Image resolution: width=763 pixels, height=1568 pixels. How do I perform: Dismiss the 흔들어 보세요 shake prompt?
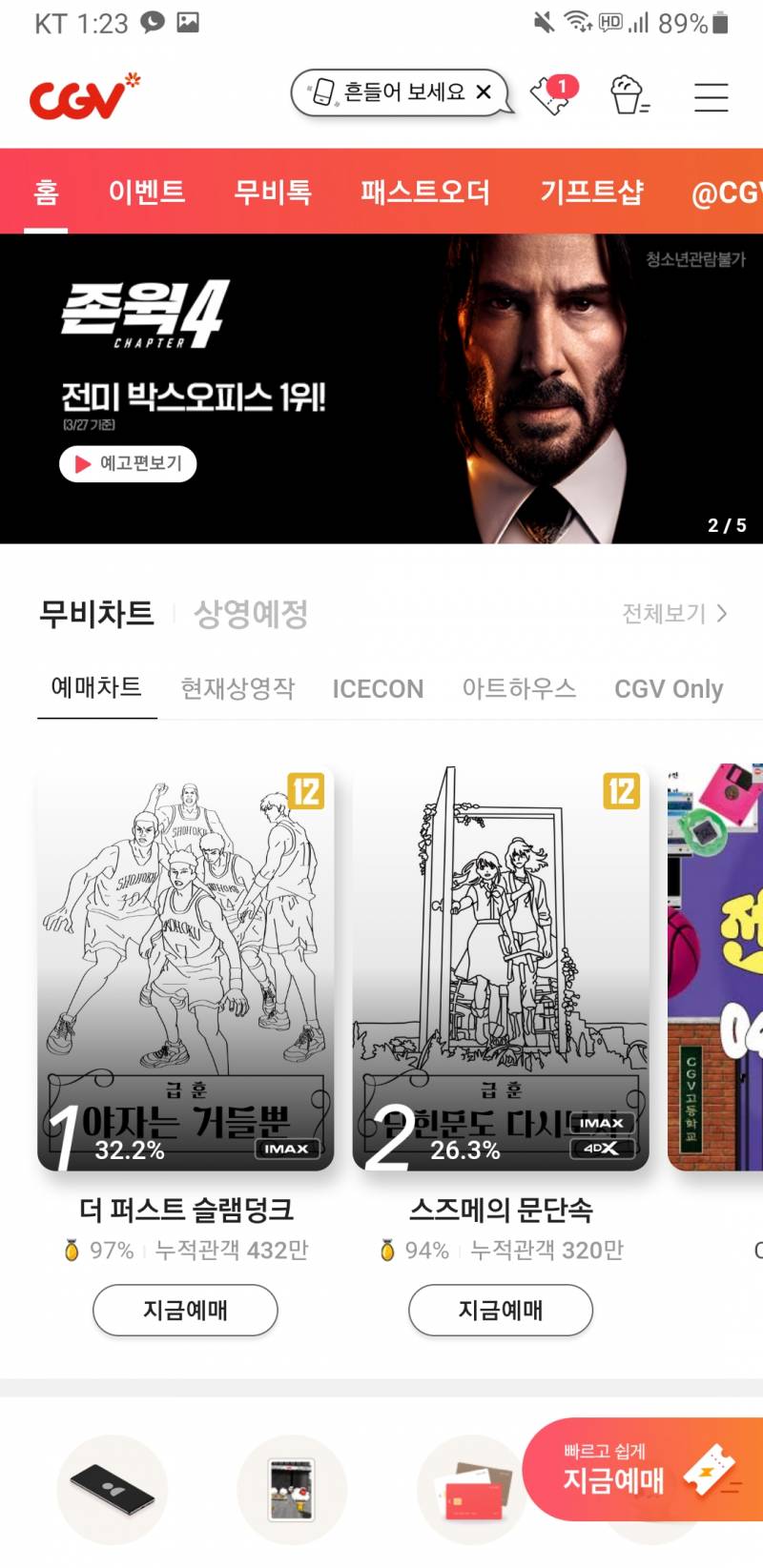485,92
